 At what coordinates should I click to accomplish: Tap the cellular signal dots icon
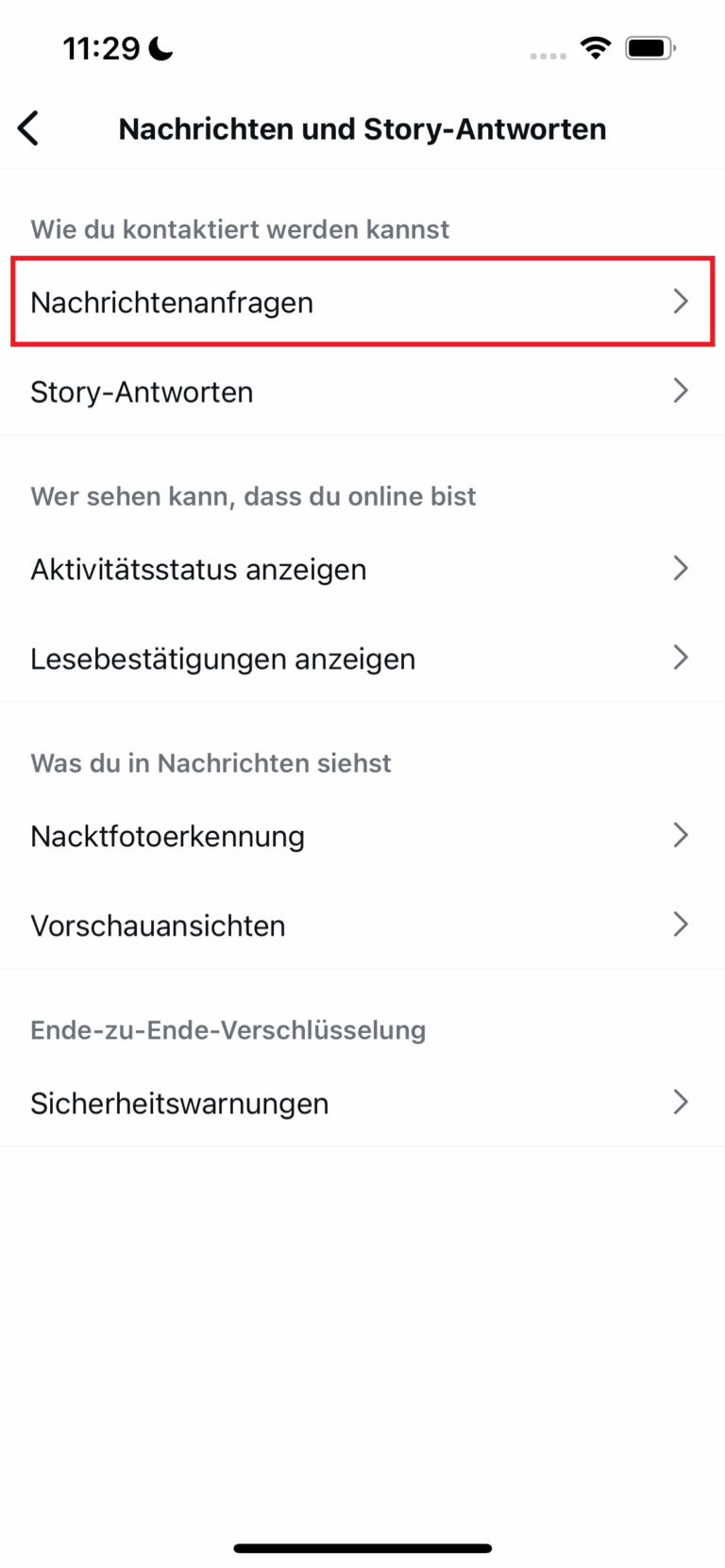point(548,54)
